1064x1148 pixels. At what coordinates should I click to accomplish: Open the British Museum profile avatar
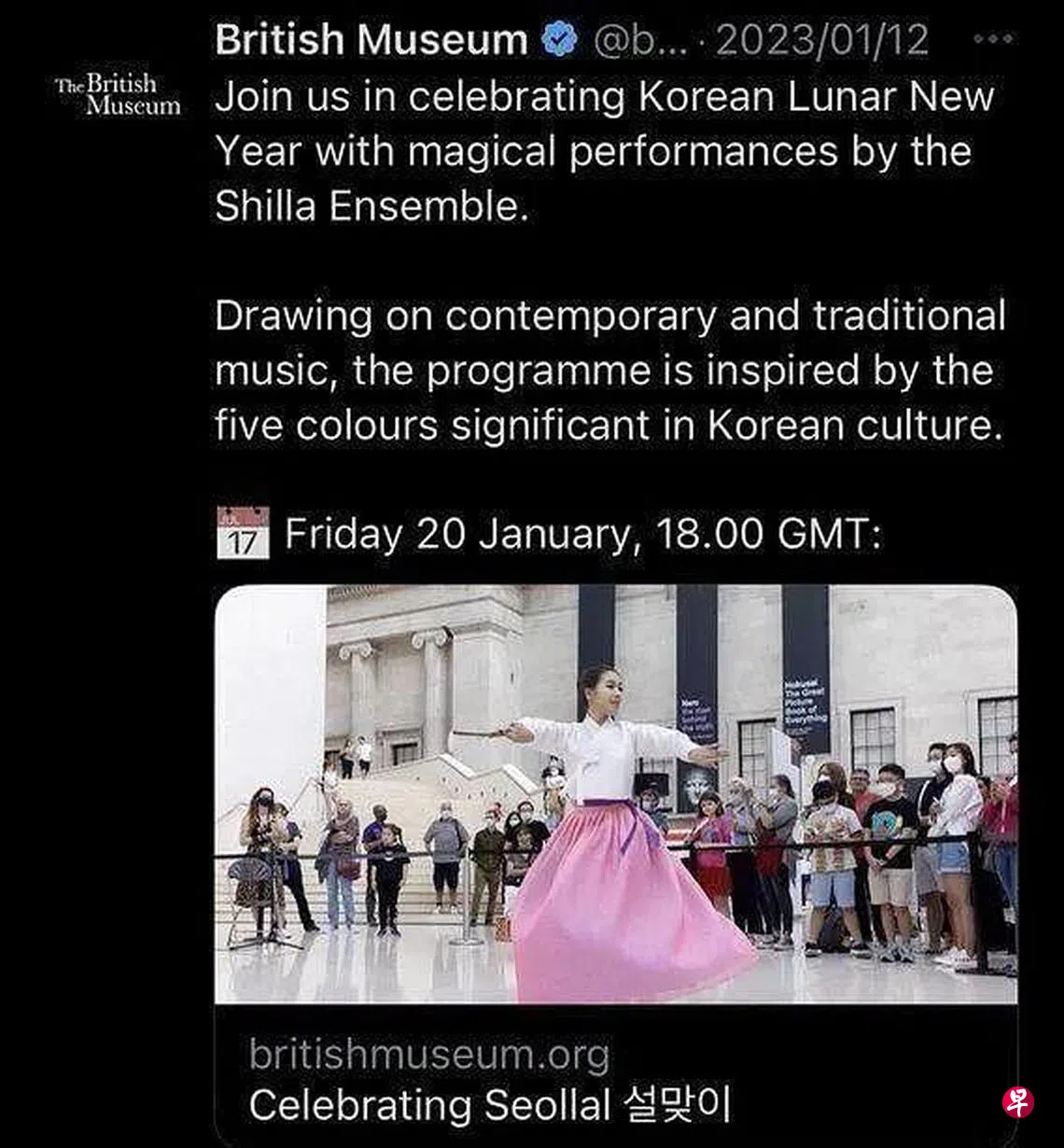point(118,95)
